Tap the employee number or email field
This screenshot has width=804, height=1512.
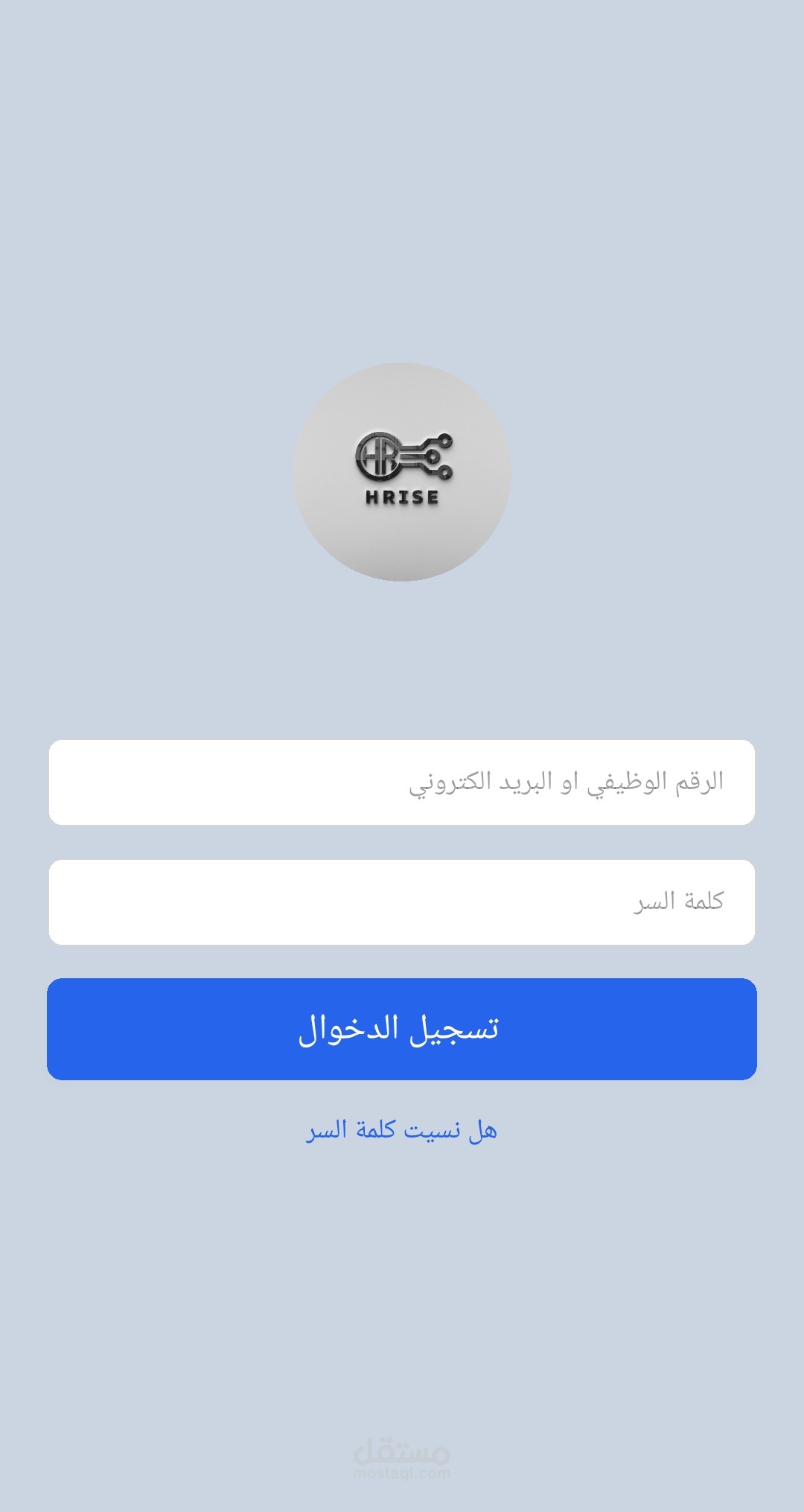coord(402,782)
